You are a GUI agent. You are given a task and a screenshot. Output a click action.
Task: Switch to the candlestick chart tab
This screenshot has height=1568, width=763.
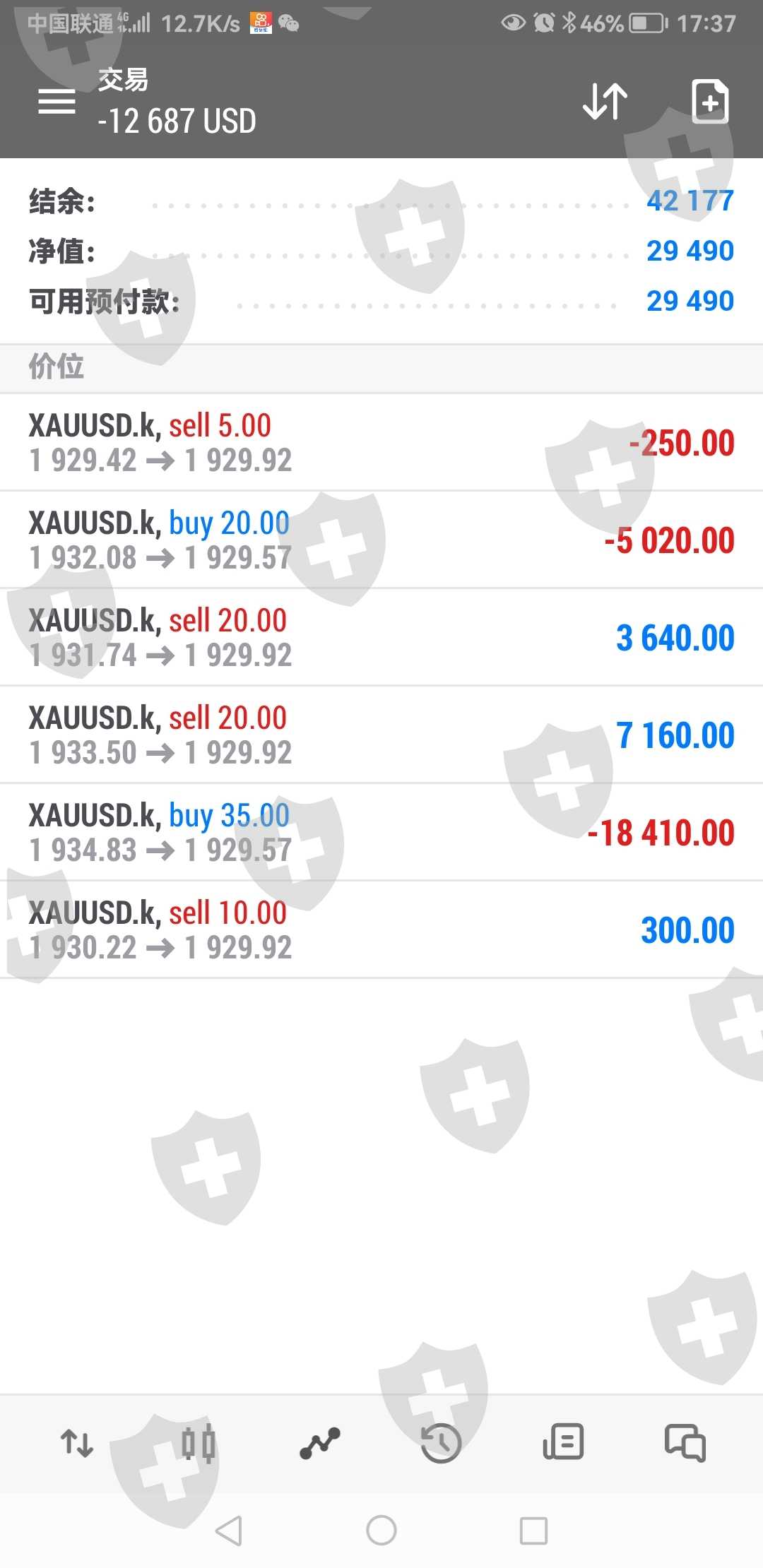coord(199,1443)
